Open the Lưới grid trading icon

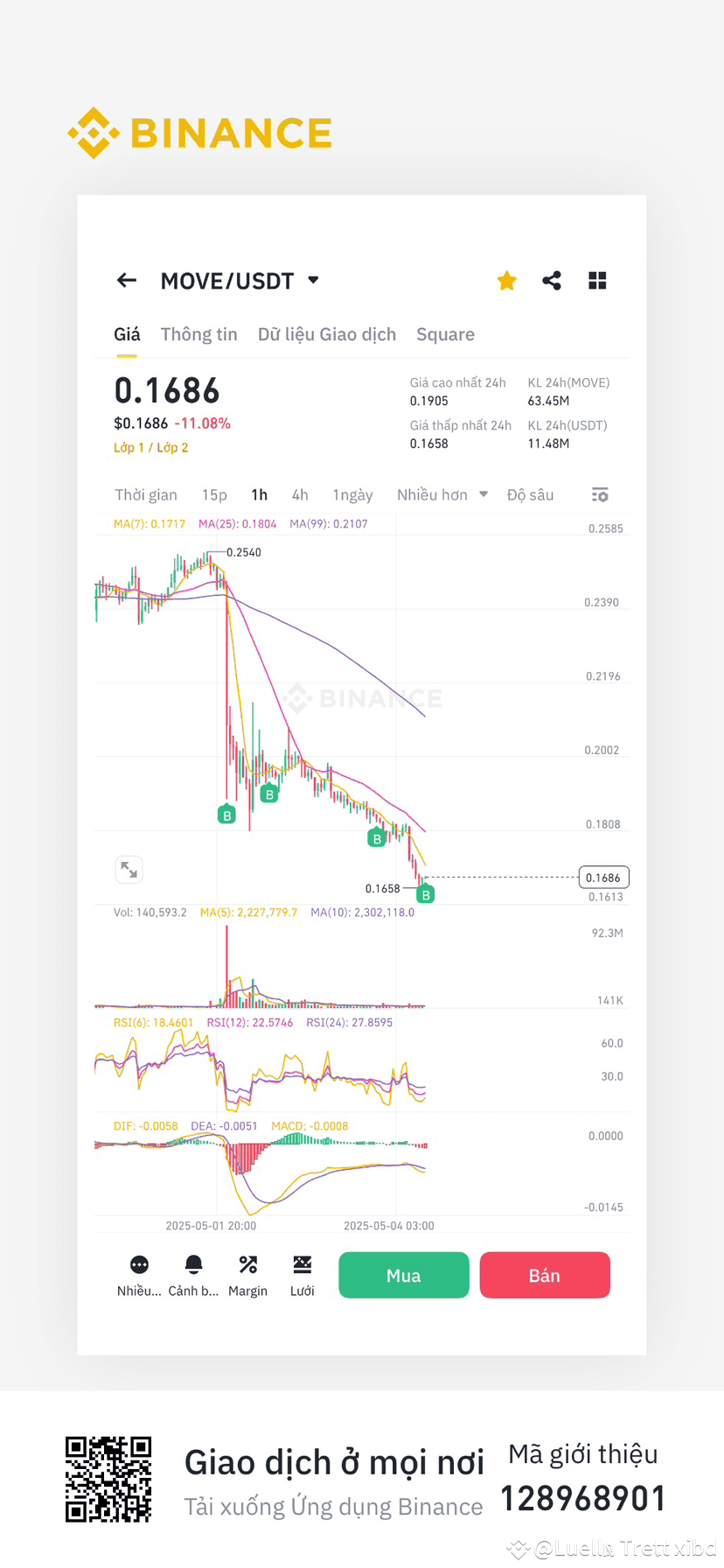point(302,1263)
